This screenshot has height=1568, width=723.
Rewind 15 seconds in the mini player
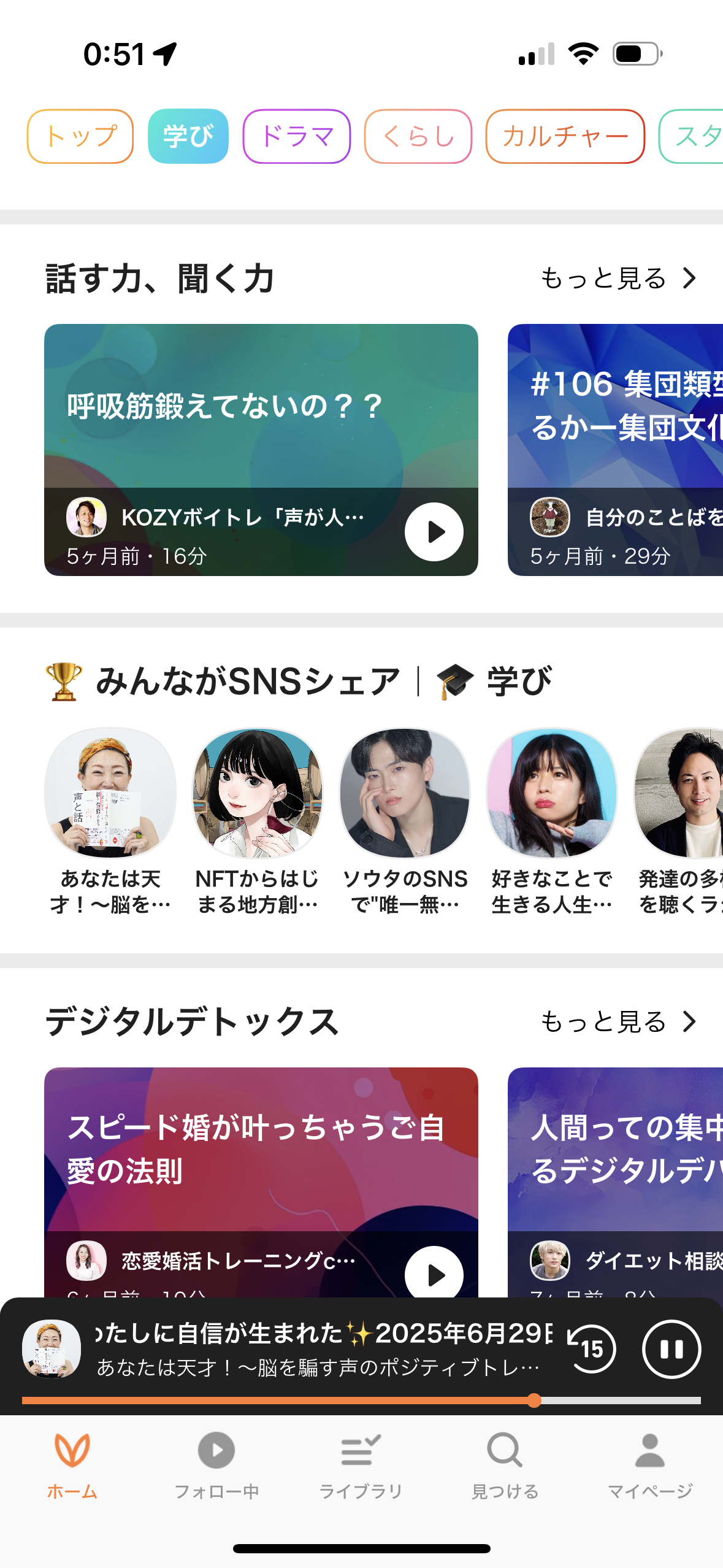click(591, 1349)
